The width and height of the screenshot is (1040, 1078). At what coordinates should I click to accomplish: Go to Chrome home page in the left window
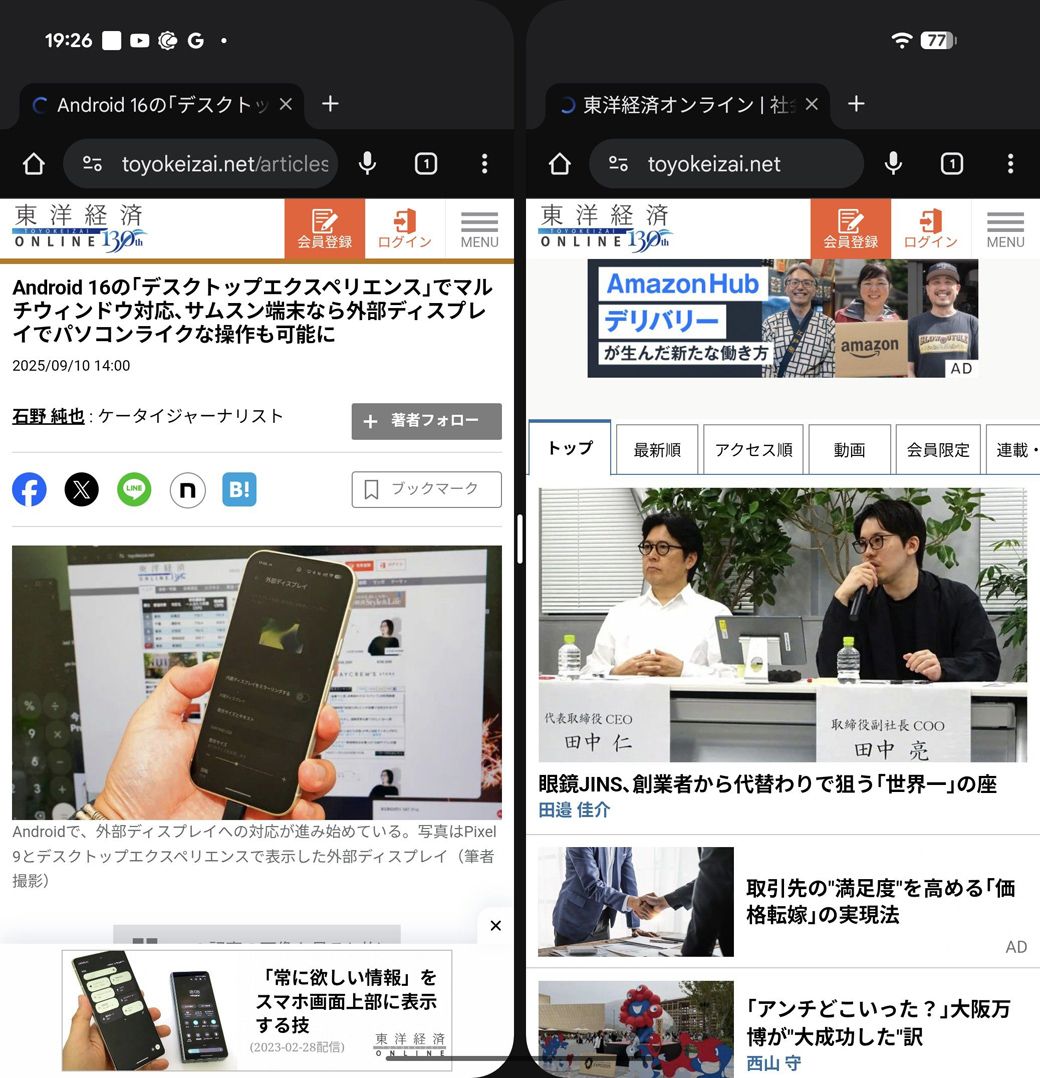click(34, 164)
